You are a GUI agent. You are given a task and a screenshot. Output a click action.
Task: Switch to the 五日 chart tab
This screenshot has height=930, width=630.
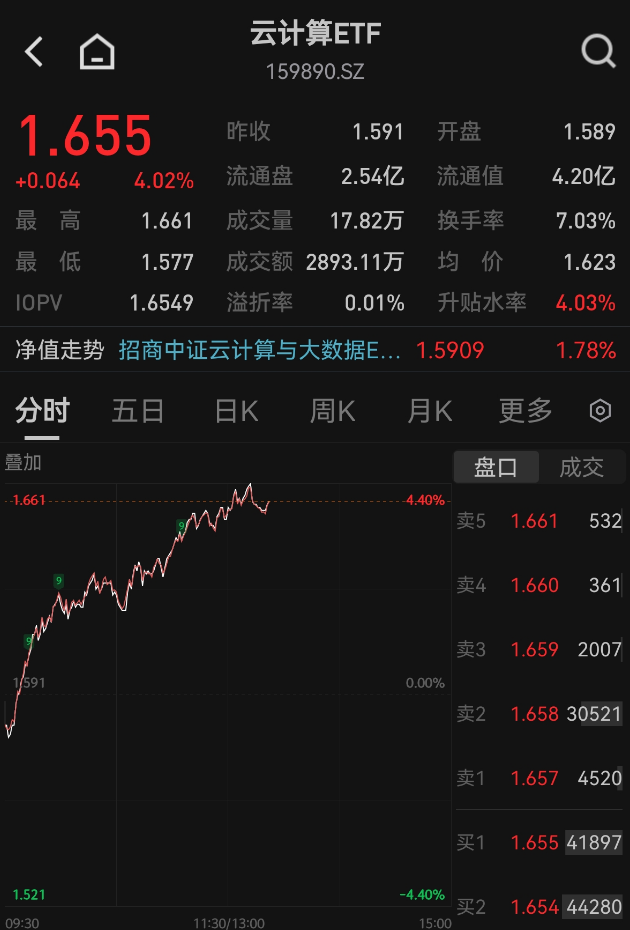138,411
